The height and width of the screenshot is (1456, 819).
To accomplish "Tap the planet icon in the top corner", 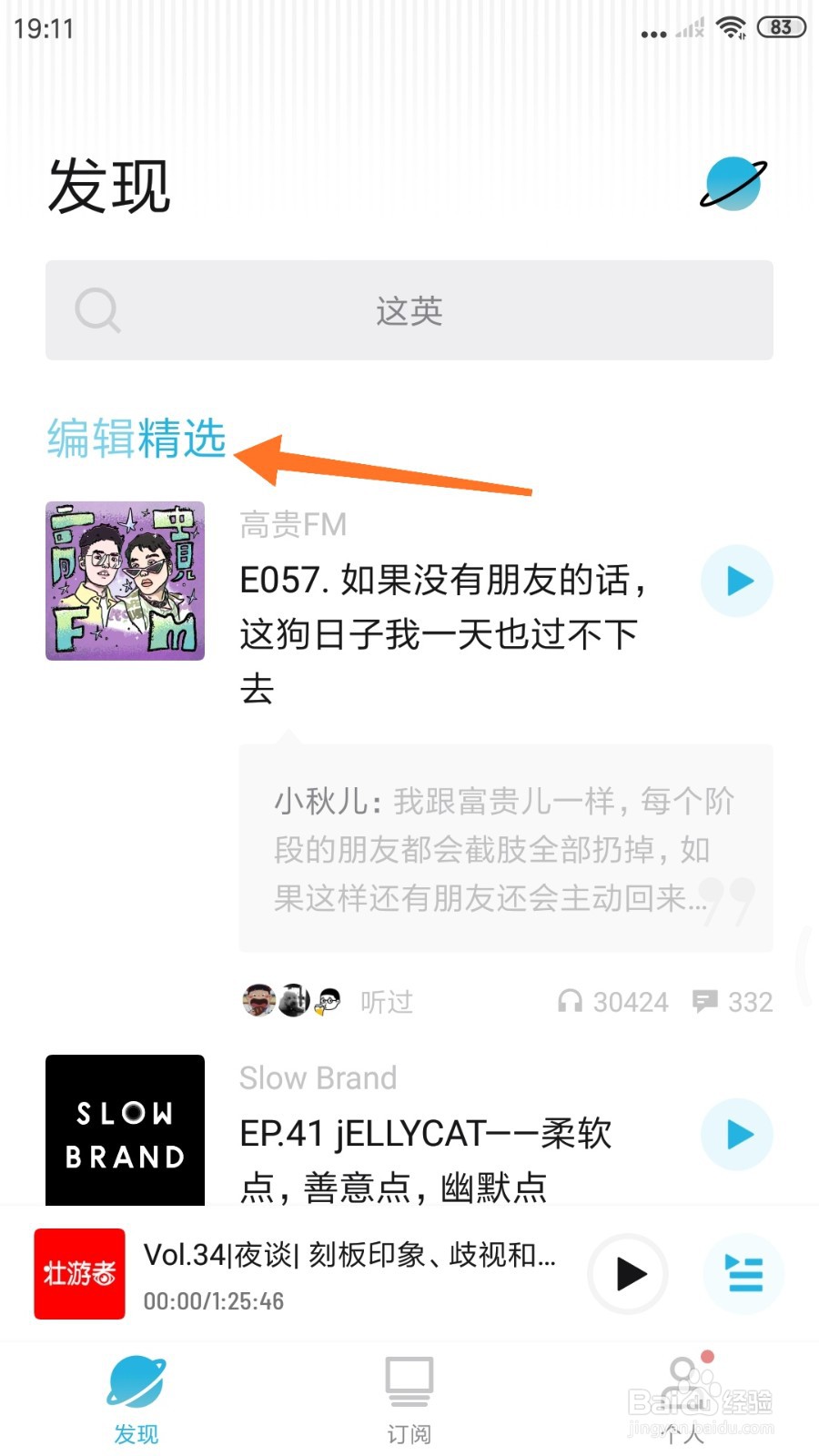I will (731, 184).
